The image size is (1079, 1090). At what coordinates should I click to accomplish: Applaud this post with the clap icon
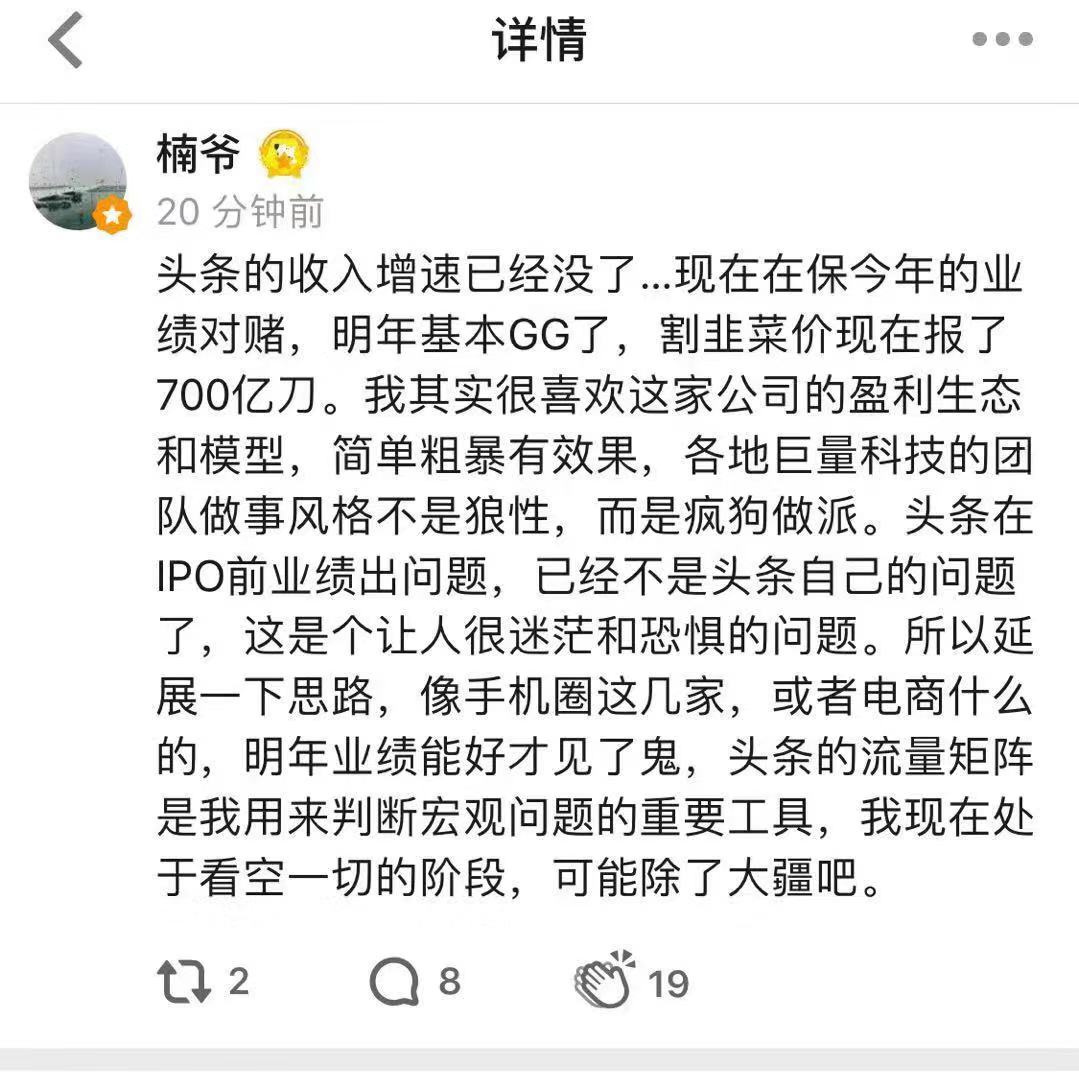point(606,980)
